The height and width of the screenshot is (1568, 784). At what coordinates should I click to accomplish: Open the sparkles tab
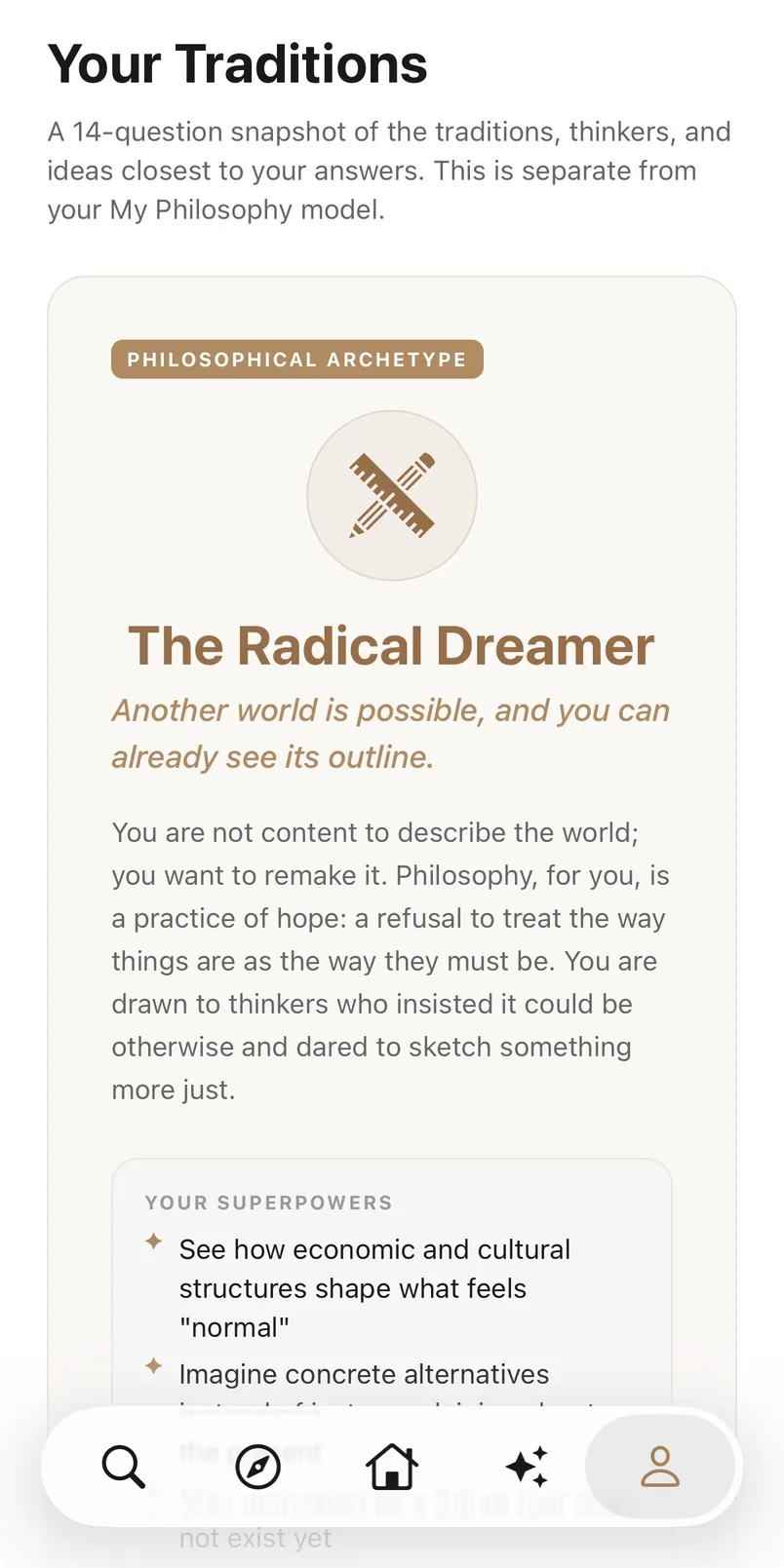tap(527, 1466)
